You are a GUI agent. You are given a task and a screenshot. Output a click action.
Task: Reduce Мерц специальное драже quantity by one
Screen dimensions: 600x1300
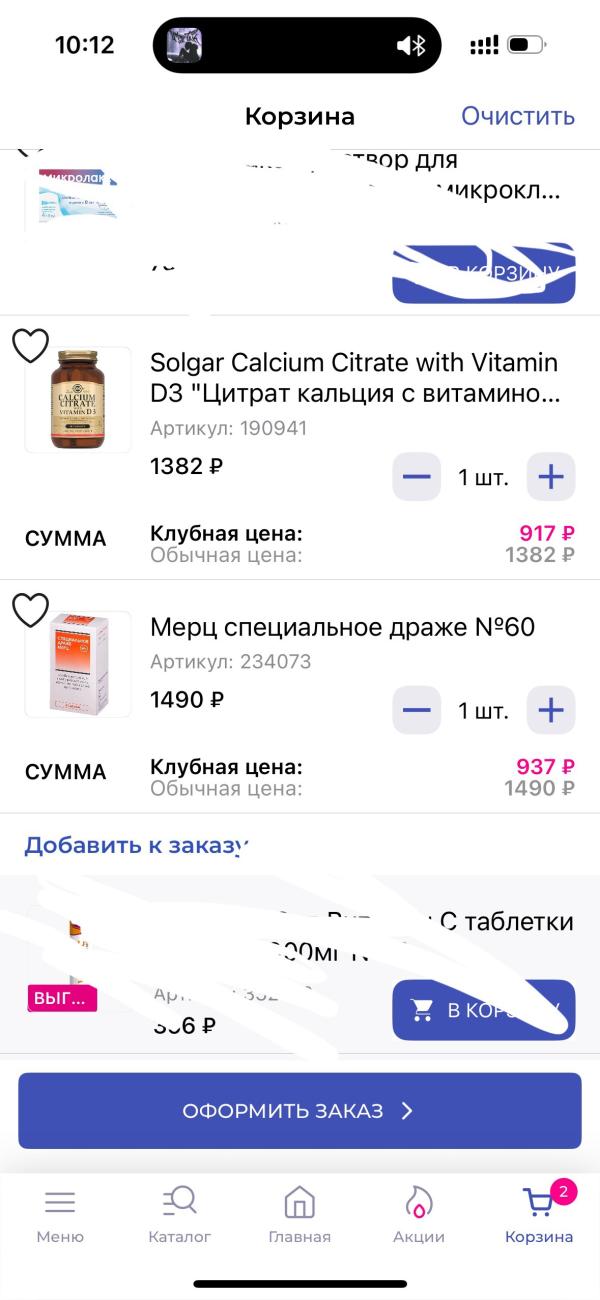click(416, 711)
